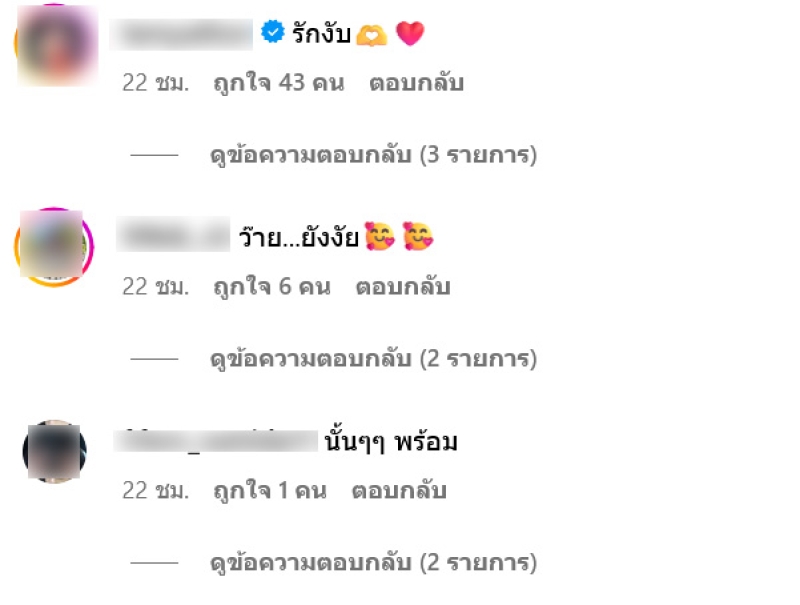Open the avatar of the "ว๊าย...ยังงัย" commenter
This screenshot has height=605, width=800.
tap(53, 247)
